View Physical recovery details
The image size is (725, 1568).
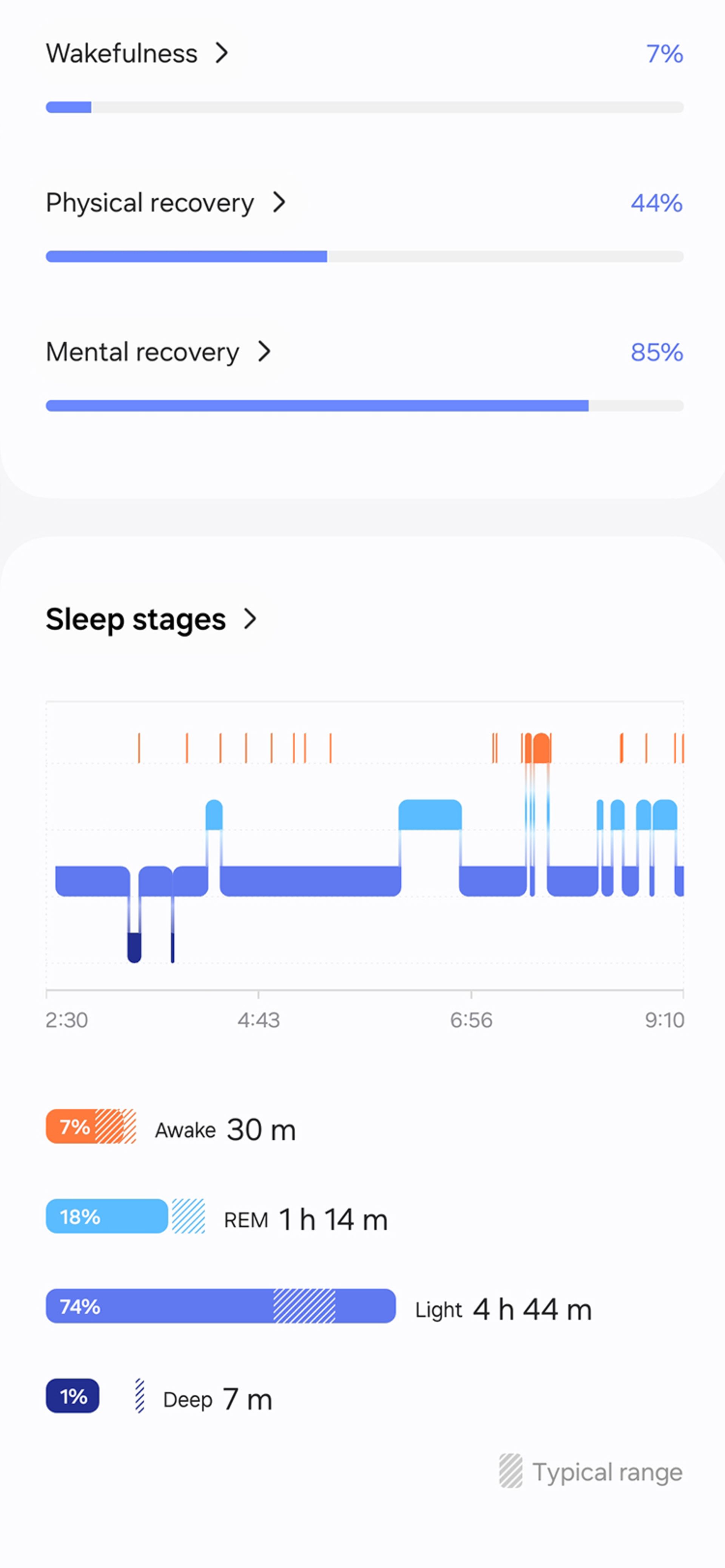[165, 203]
